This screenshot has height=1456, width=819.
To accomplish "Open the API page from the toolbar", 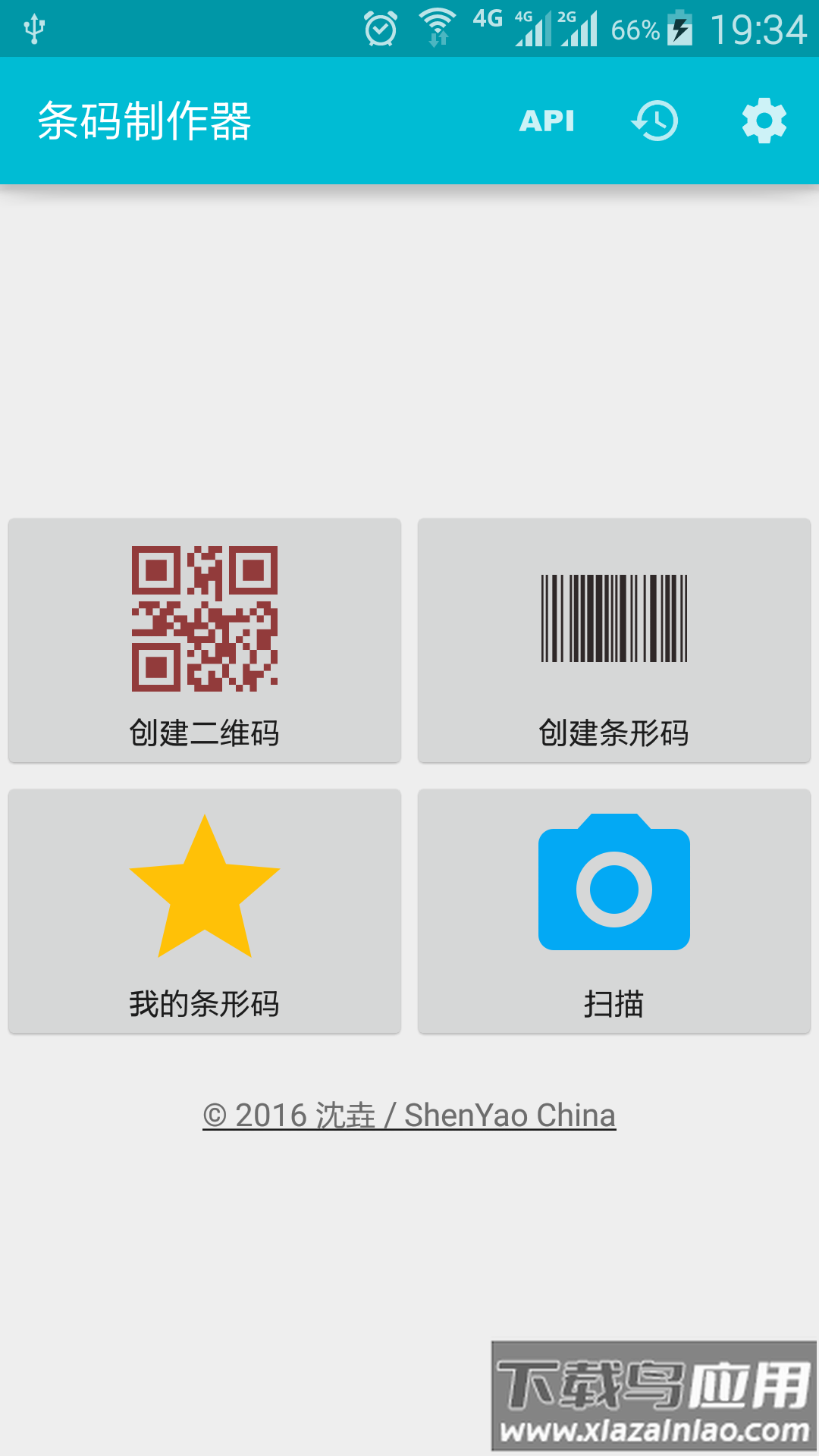I will click(548, 121).
